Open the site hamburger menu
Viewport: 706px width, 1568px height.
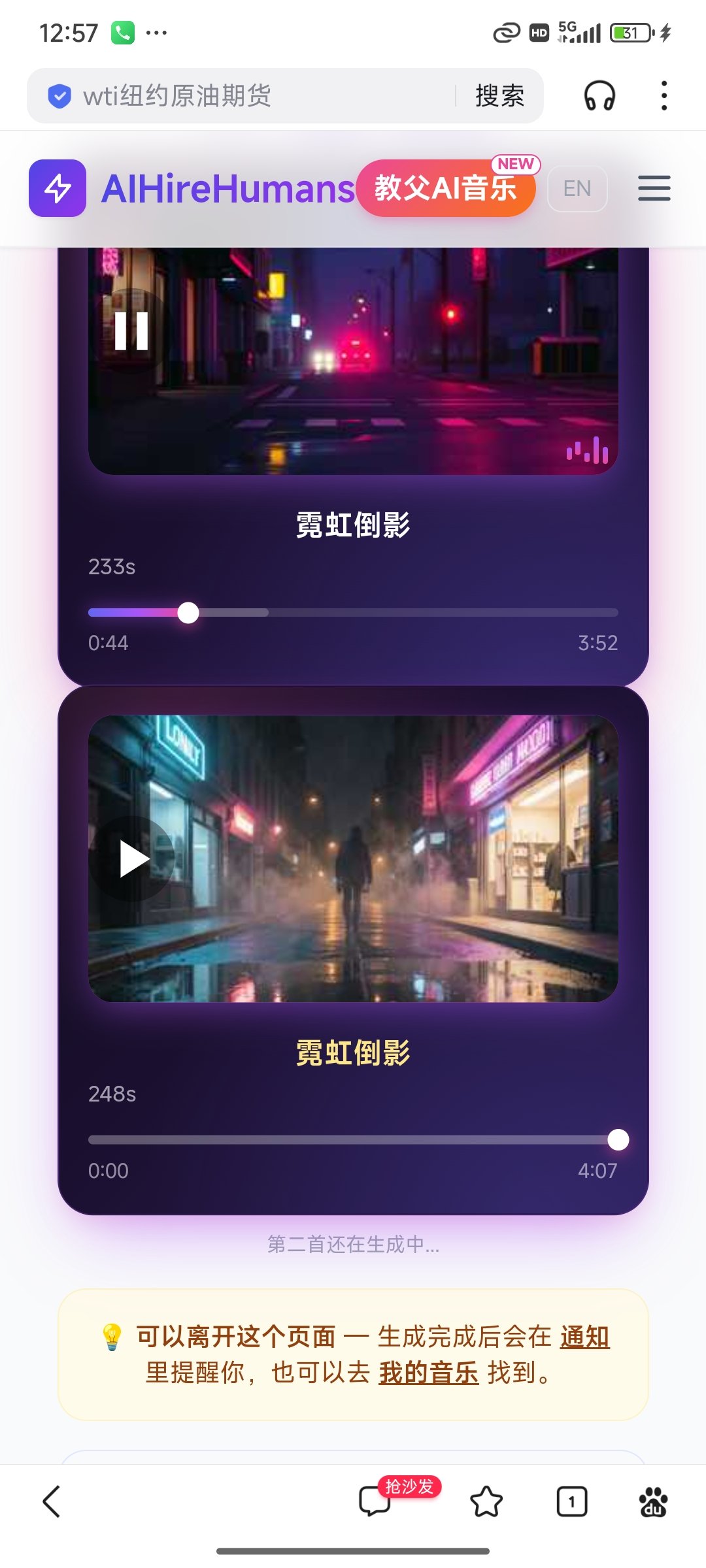(654, 189)
